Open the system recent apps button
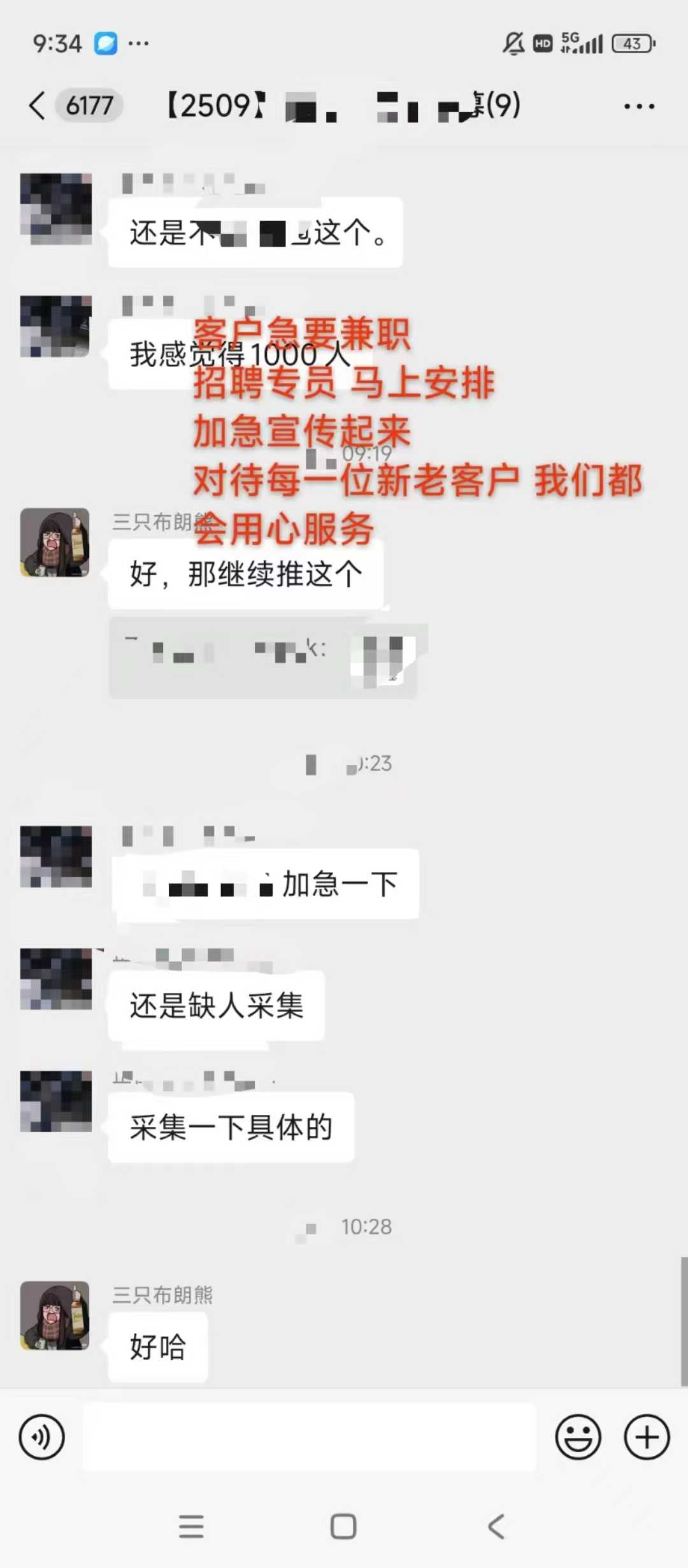Viewport: 688px width, 1568px height. (191, 1527)
